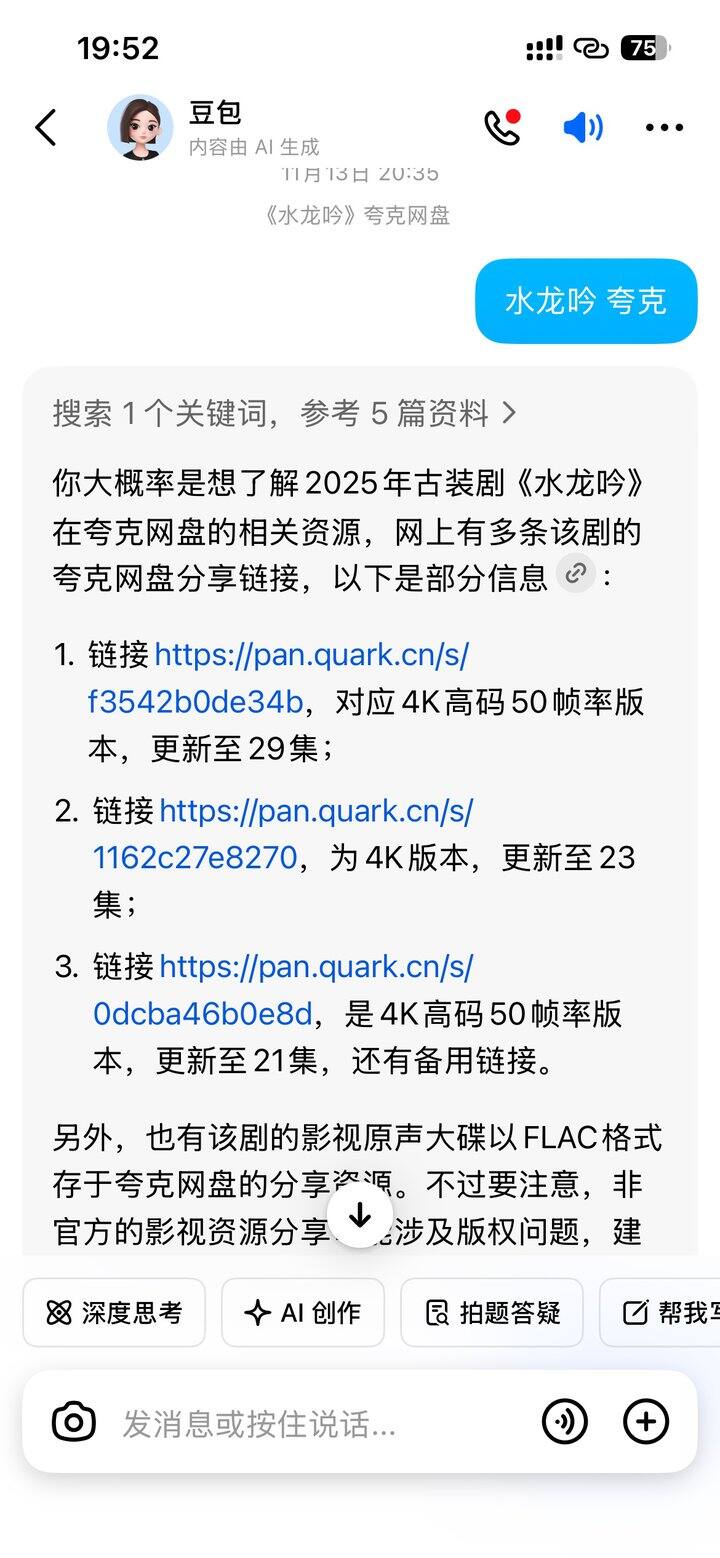Screen dimensions: 720x1558
Task: Open 豆包 profile avatar
Action: tap(140, 128)
